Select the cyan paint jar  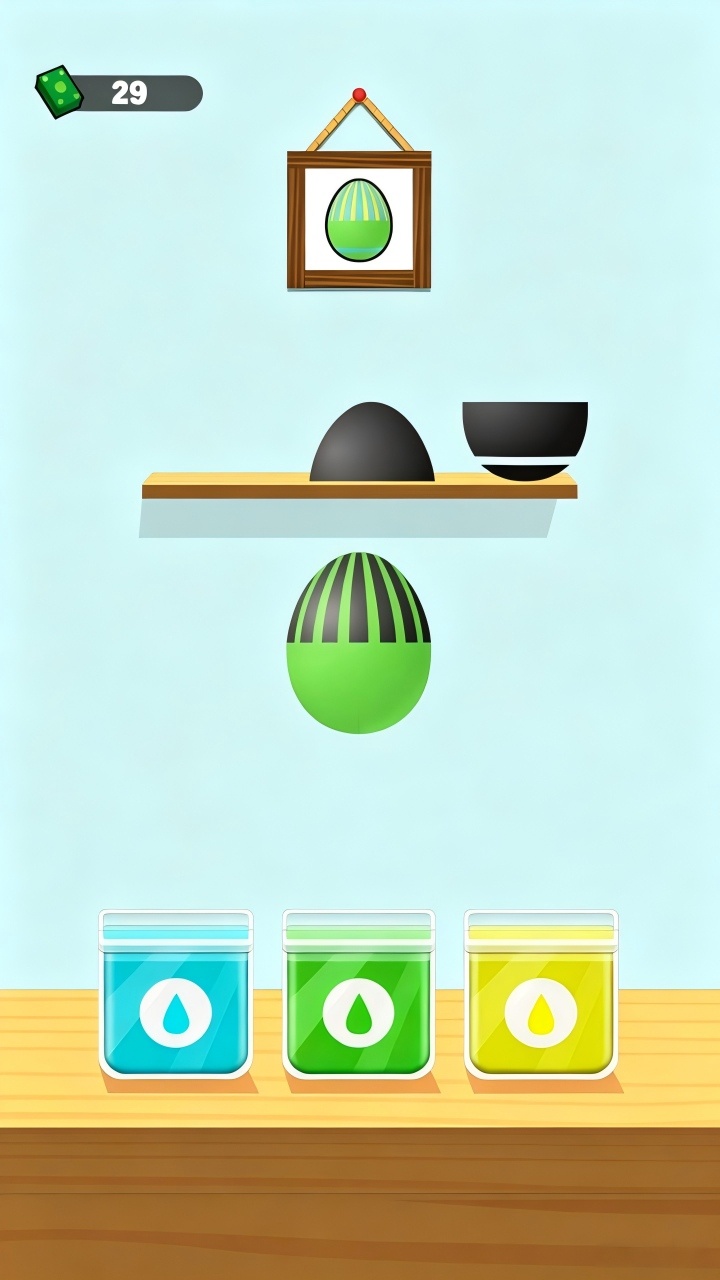[x=176, y=994]
